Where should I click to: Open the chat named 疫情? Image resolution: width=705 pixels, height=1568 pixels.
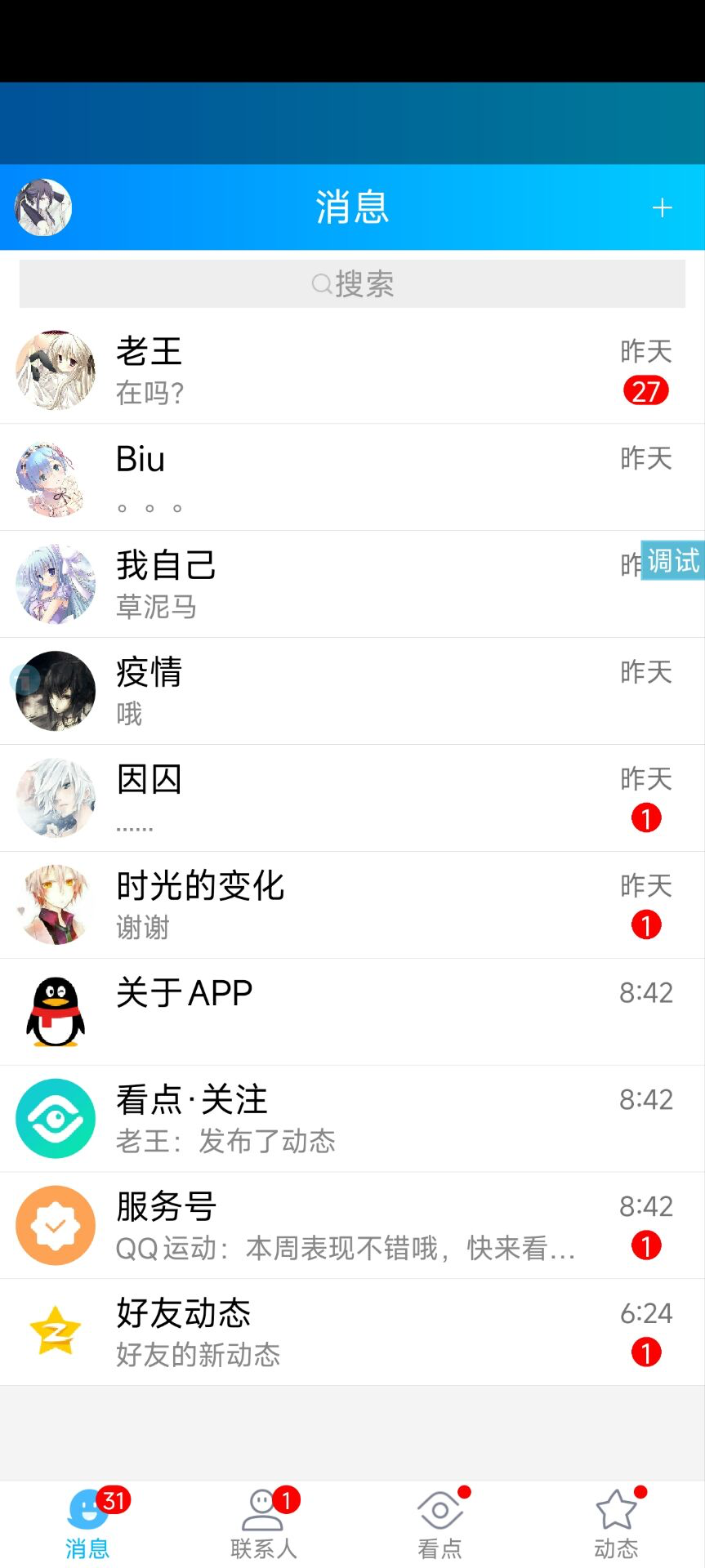(x=351, y=692)
